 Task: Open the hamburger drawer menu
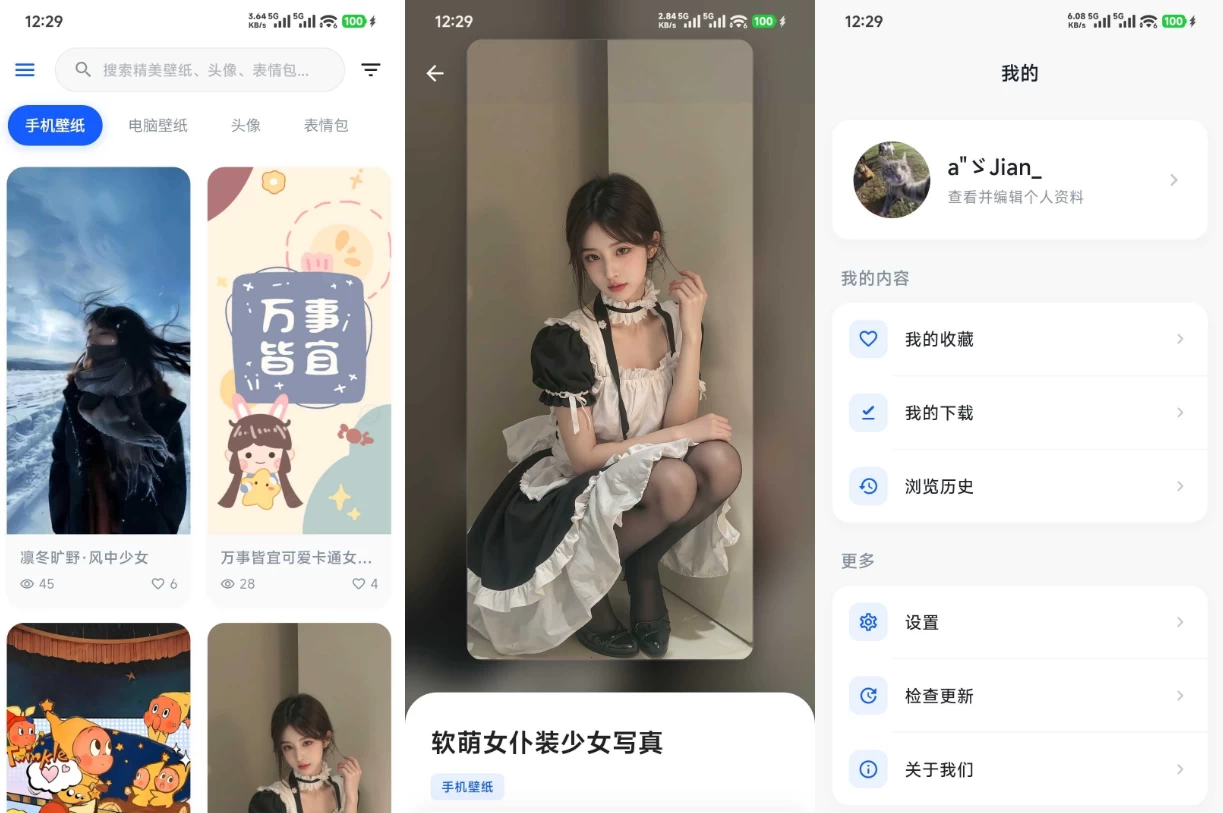tap(25, 70)
